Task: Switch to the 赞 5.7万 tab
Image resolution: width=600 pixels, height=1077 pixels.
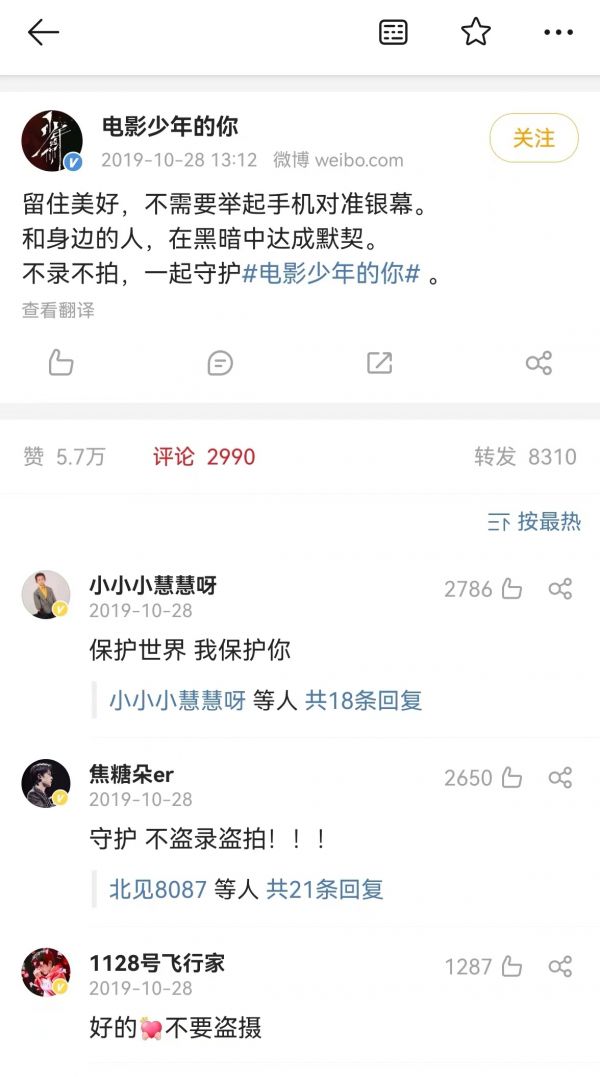Action: coord(64,457)
